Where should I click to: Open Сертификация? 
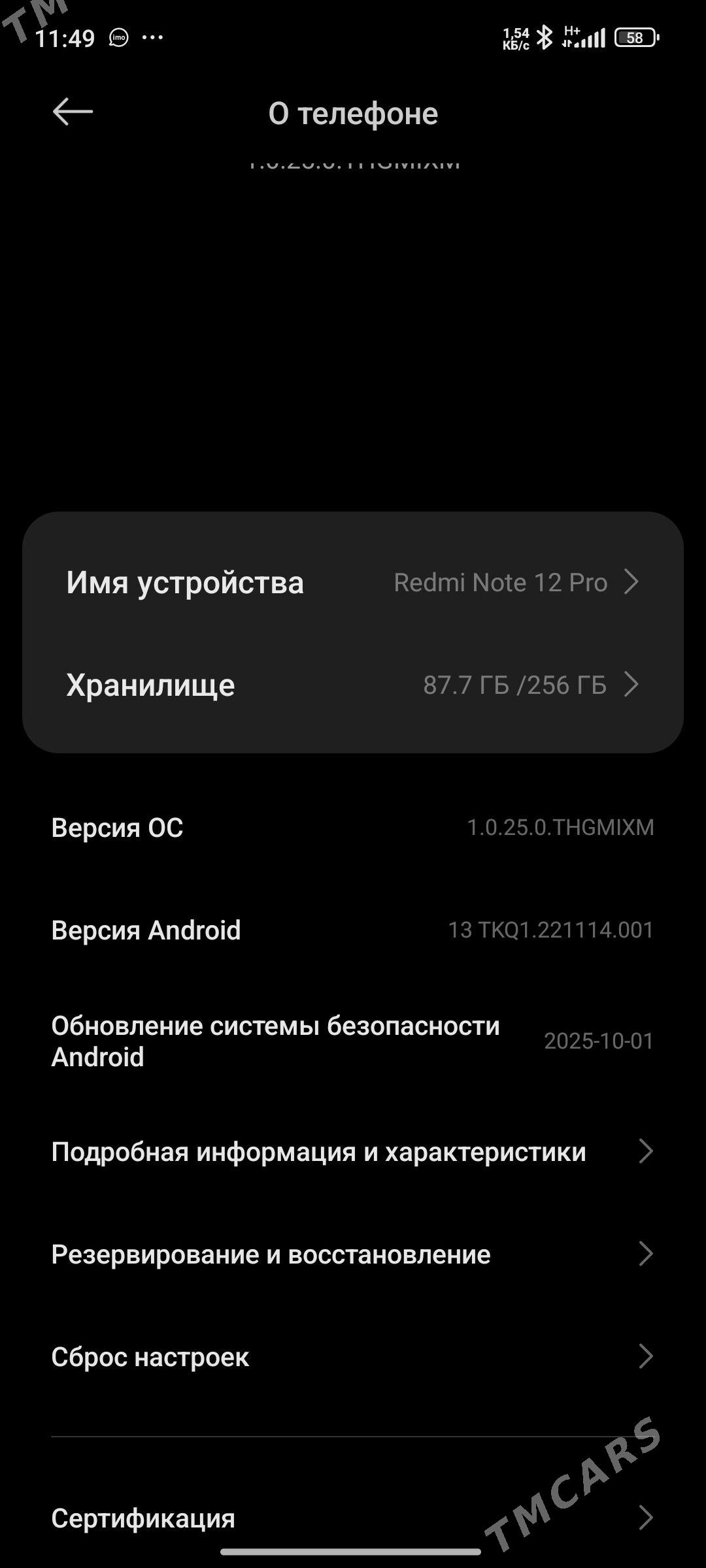click(x=353, y=1518)
